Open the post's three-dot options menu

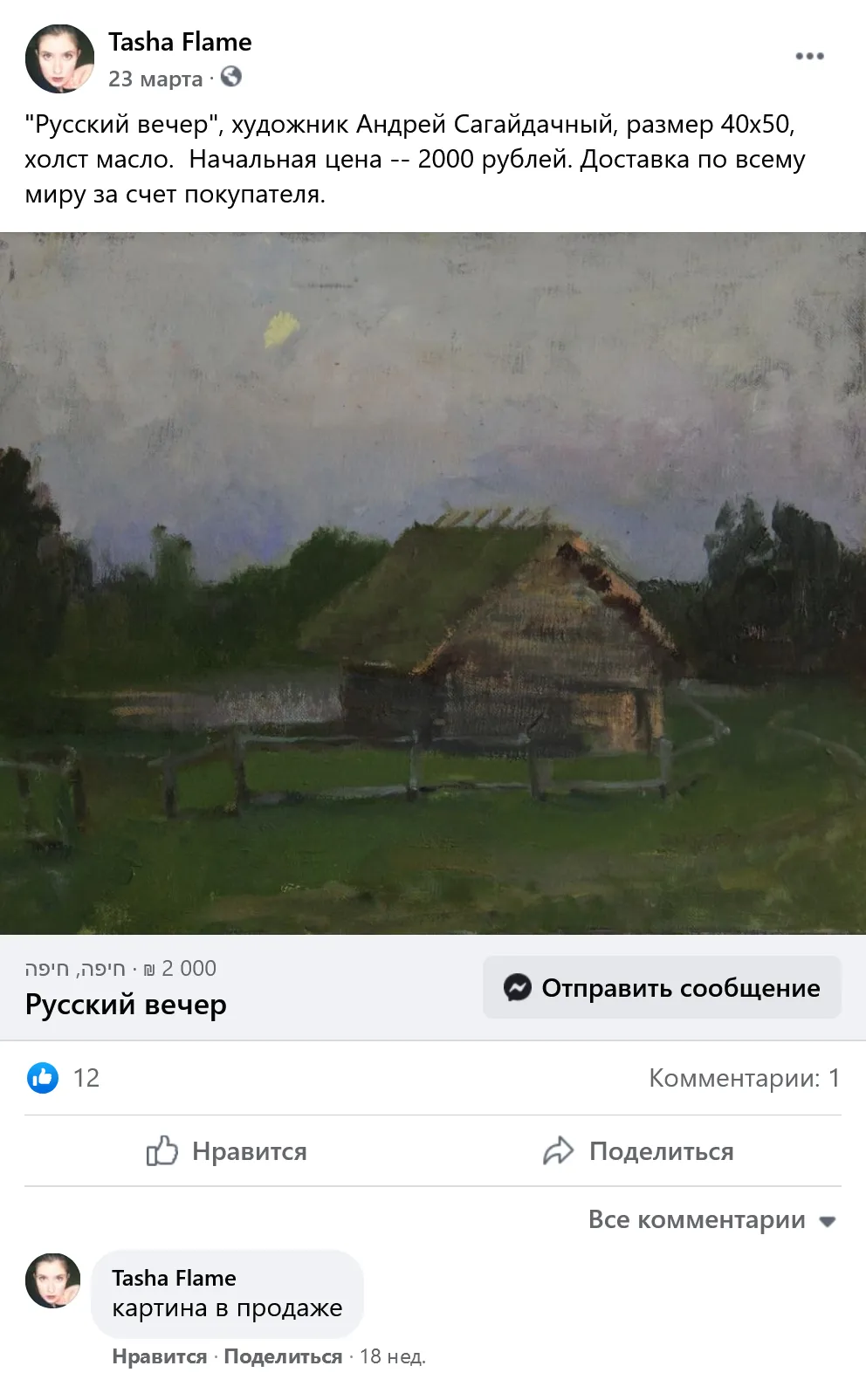tap(809, 57)
